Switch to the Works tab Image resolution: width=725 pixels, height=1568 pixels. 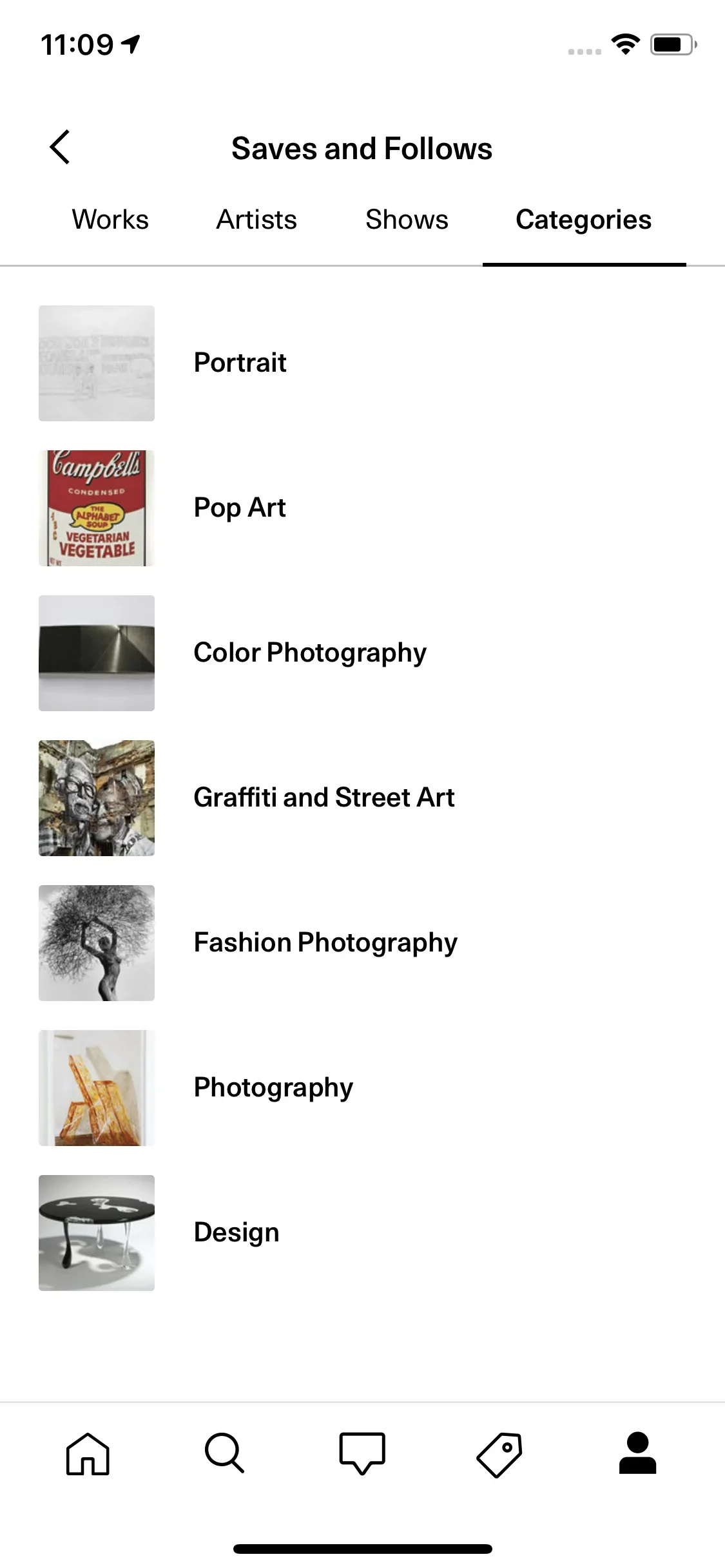[110, 220]
